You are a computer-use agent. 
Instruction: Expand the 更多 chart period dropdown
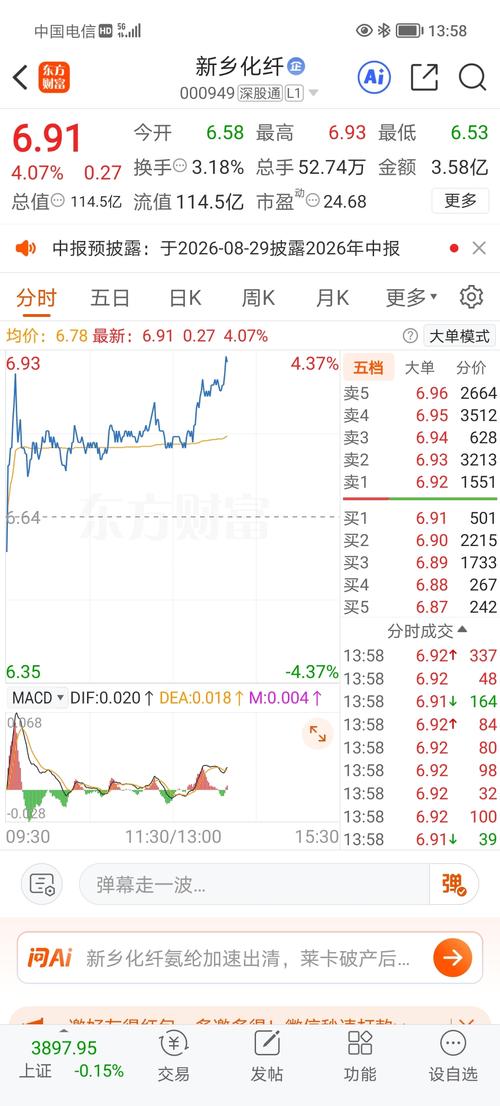coord(411,298)
